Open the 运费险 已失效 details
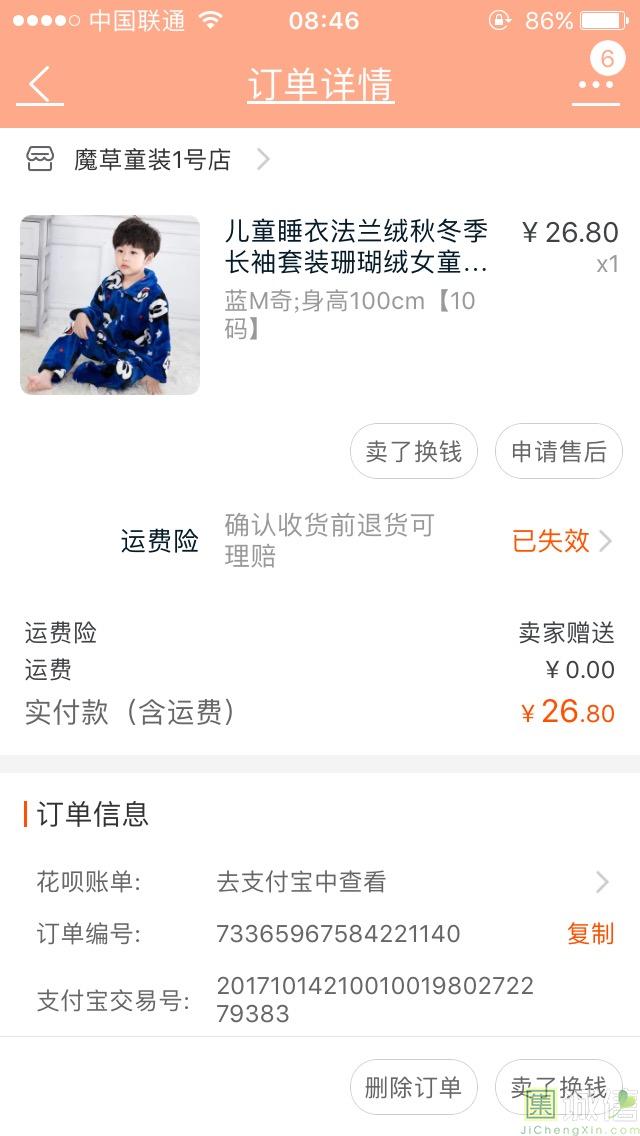The image size is (640, 1136). tap(562, 541)
